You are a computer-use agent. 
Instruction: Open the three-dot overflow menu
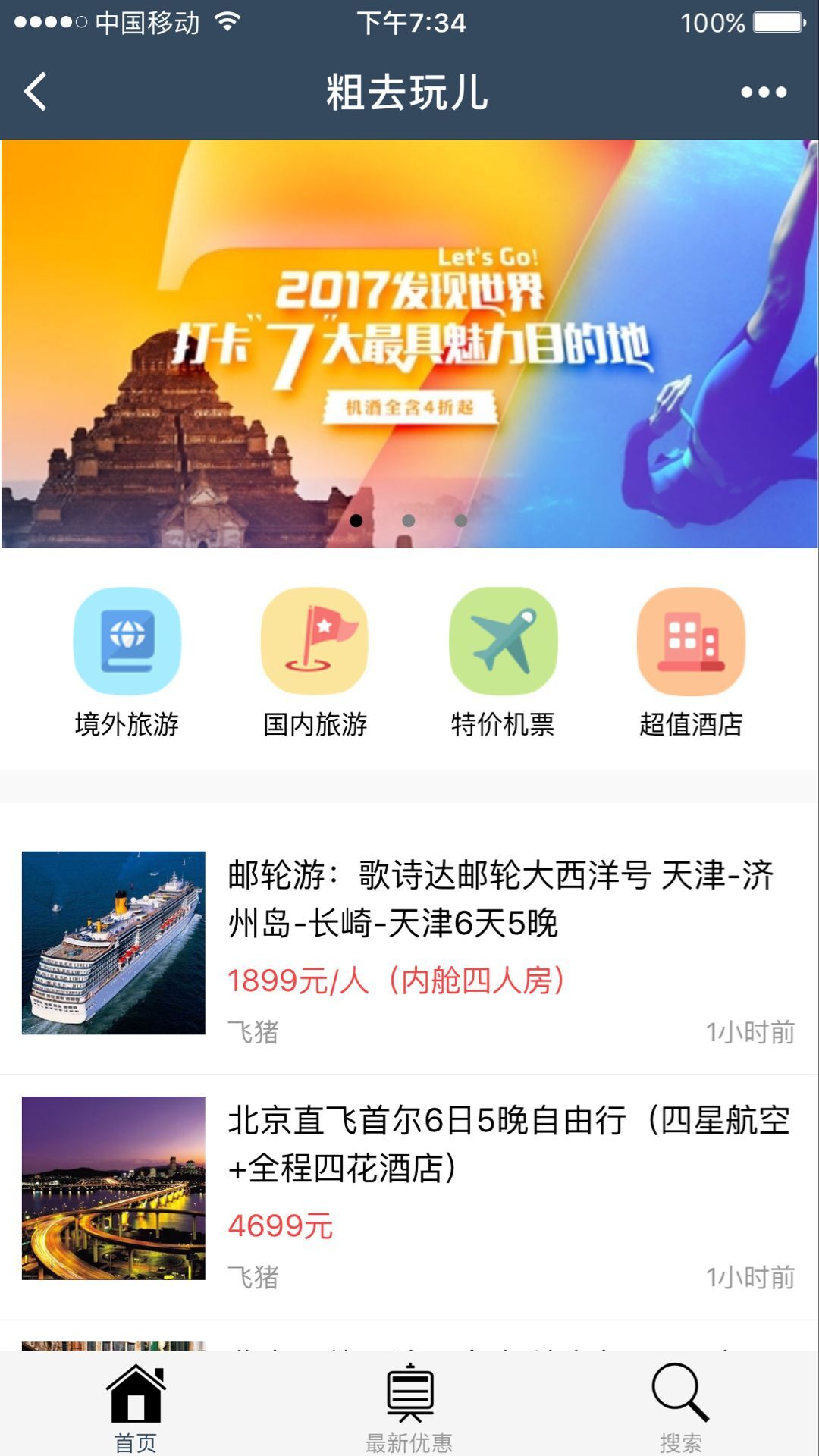click(x=763, y=93)
